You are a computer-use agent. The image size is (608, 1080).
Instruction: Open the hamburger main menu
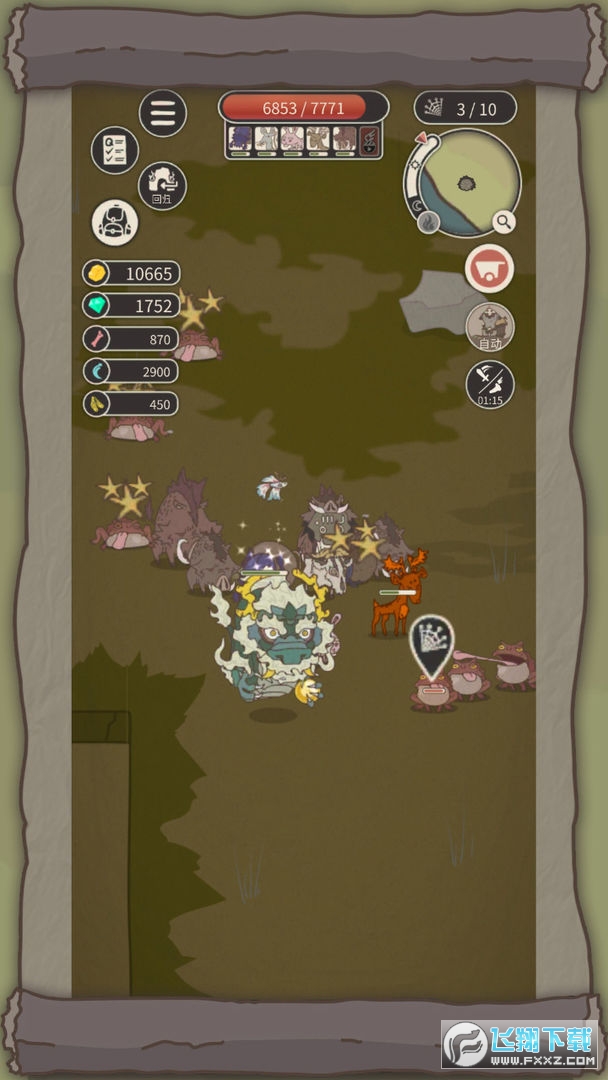pos(162,113)
